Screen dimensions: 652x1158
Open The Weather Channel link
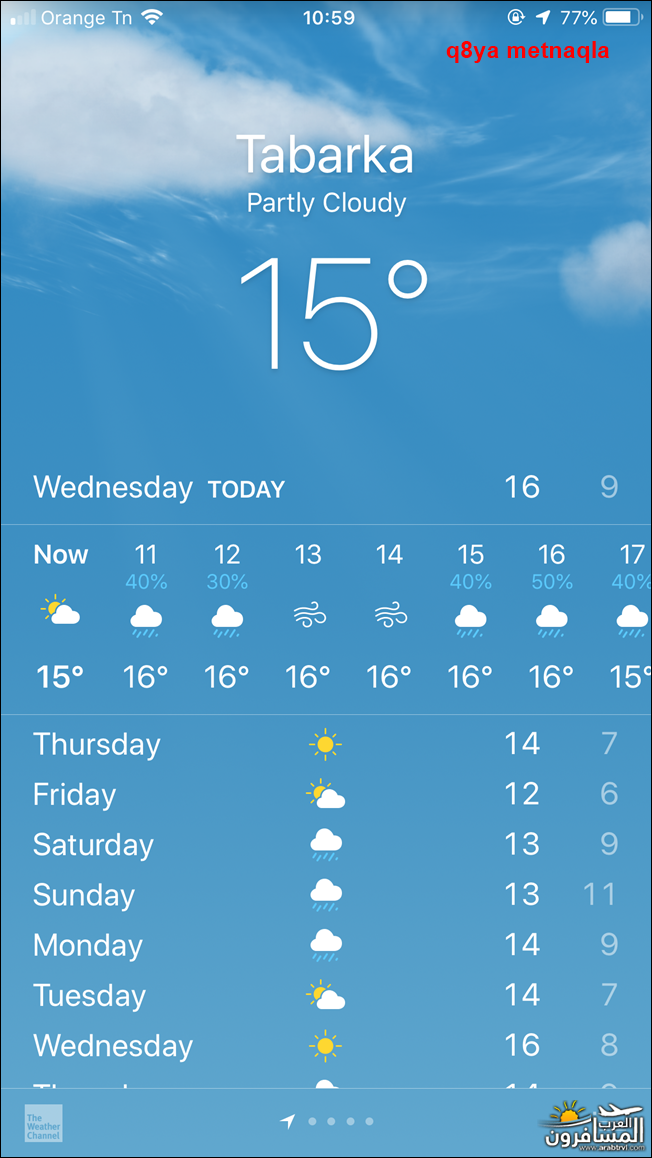pyautogui.click(x=44, y=1123)
